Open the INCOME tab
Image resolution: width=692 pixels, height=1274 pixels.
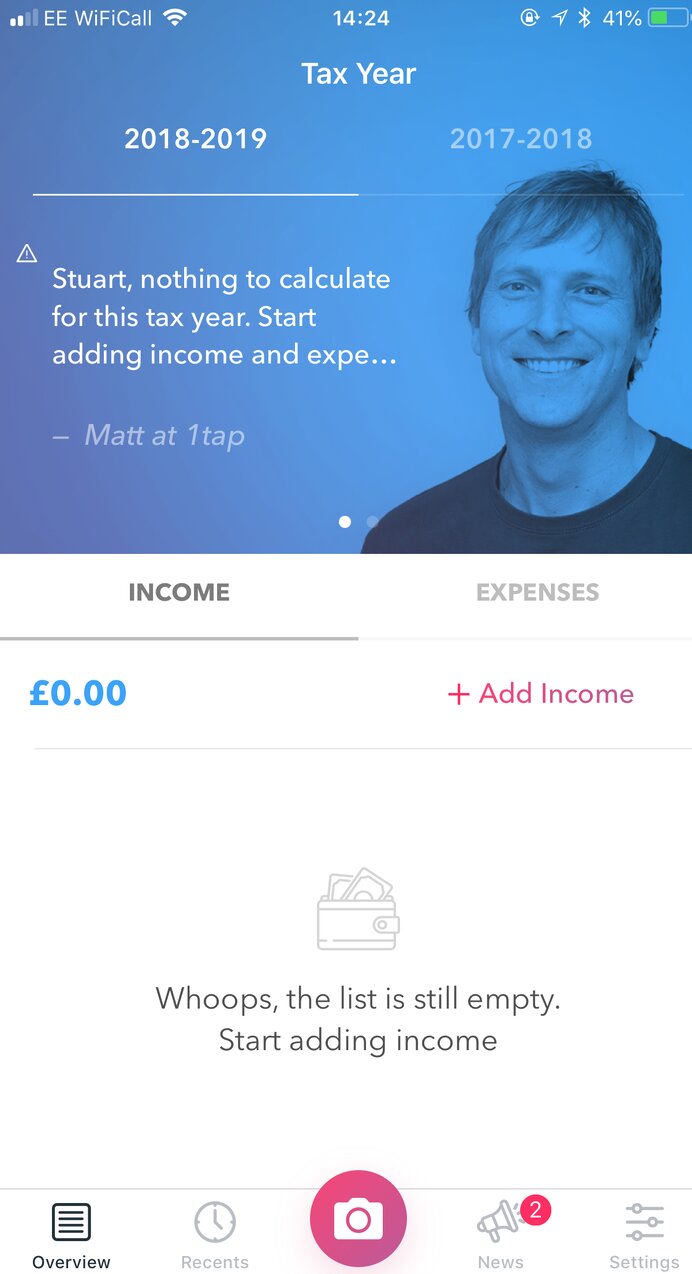(x=179, y=592)
